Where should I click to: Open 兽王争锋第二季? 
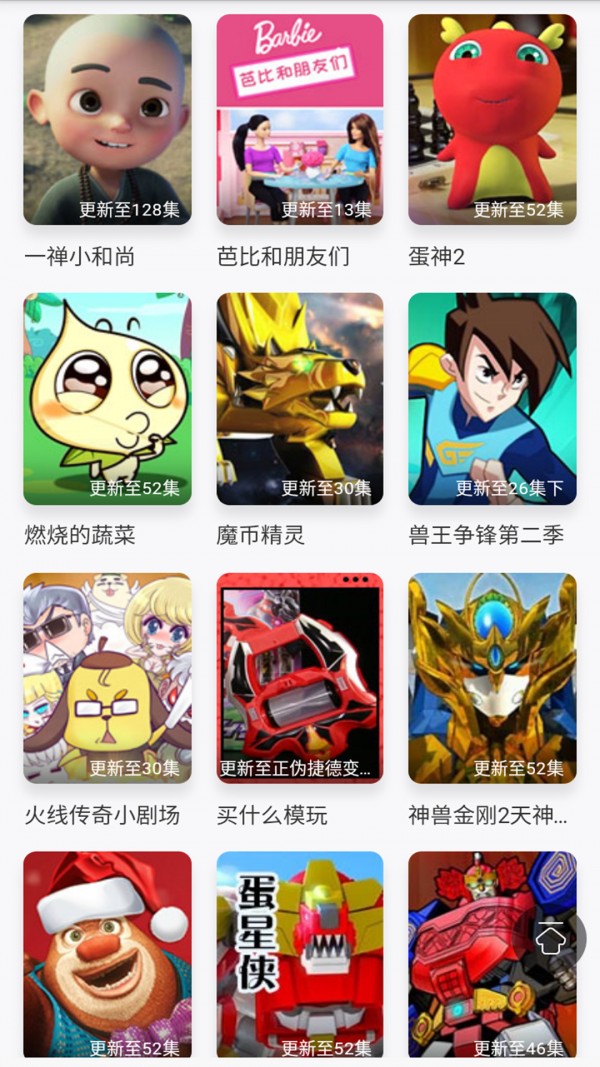pos(492,398)
